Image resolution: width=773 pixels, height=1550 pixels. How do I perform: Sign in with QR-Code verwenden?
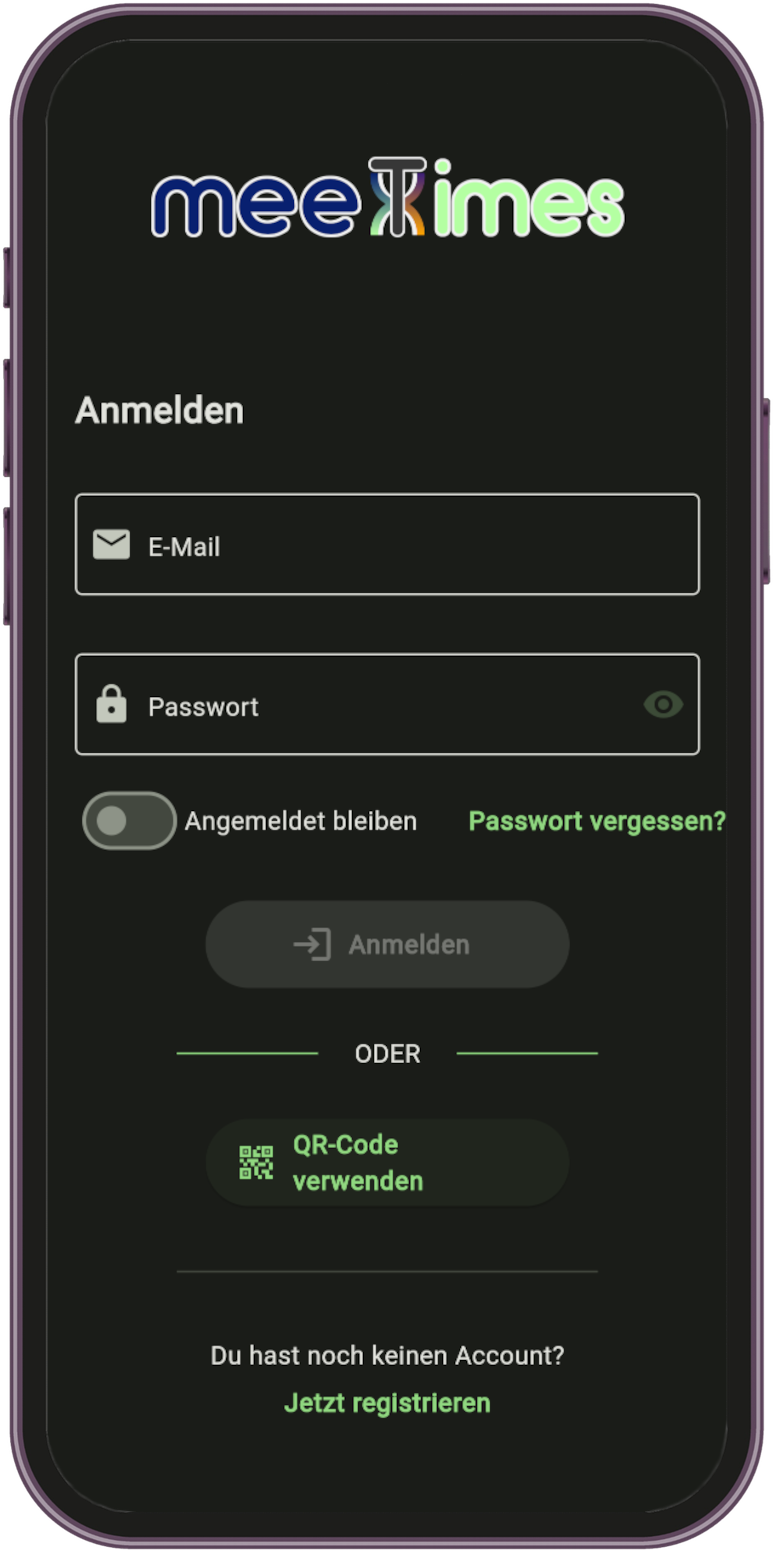(387, 1162)
